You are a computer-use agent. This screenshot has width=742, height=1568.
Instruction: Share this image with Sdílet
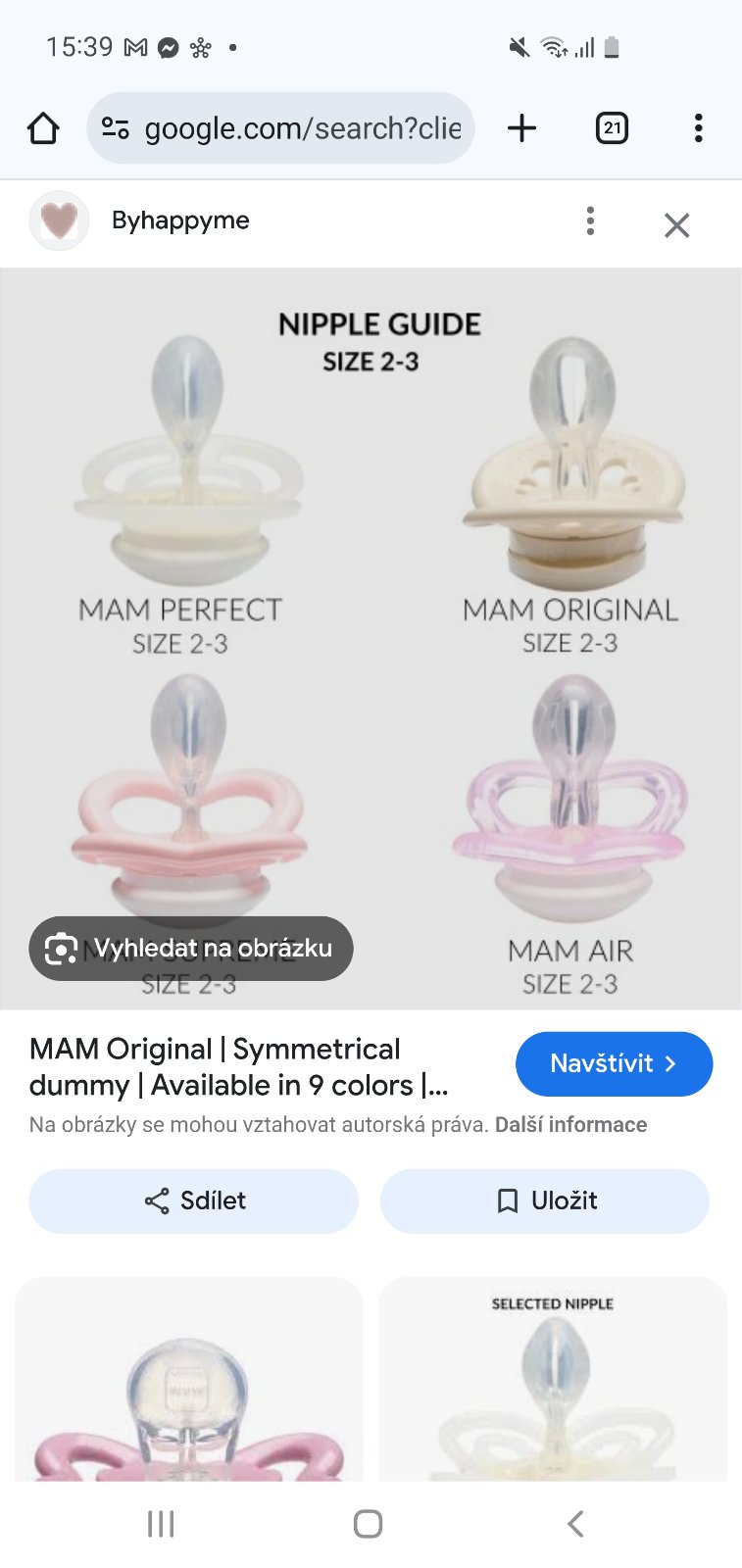click(193, 1200)
